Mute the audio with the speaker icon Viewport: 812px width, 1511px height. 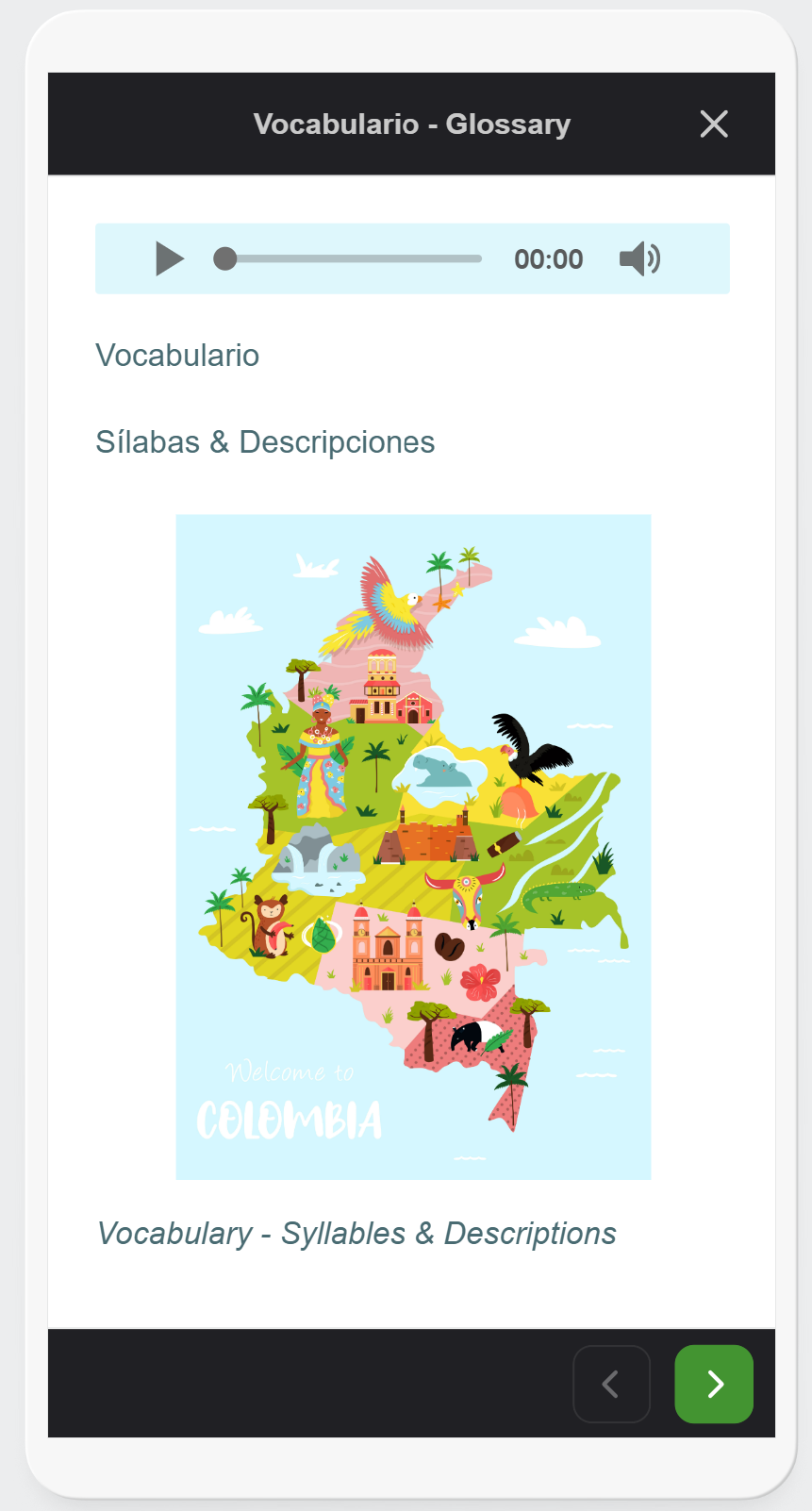(x=639, y=258)
